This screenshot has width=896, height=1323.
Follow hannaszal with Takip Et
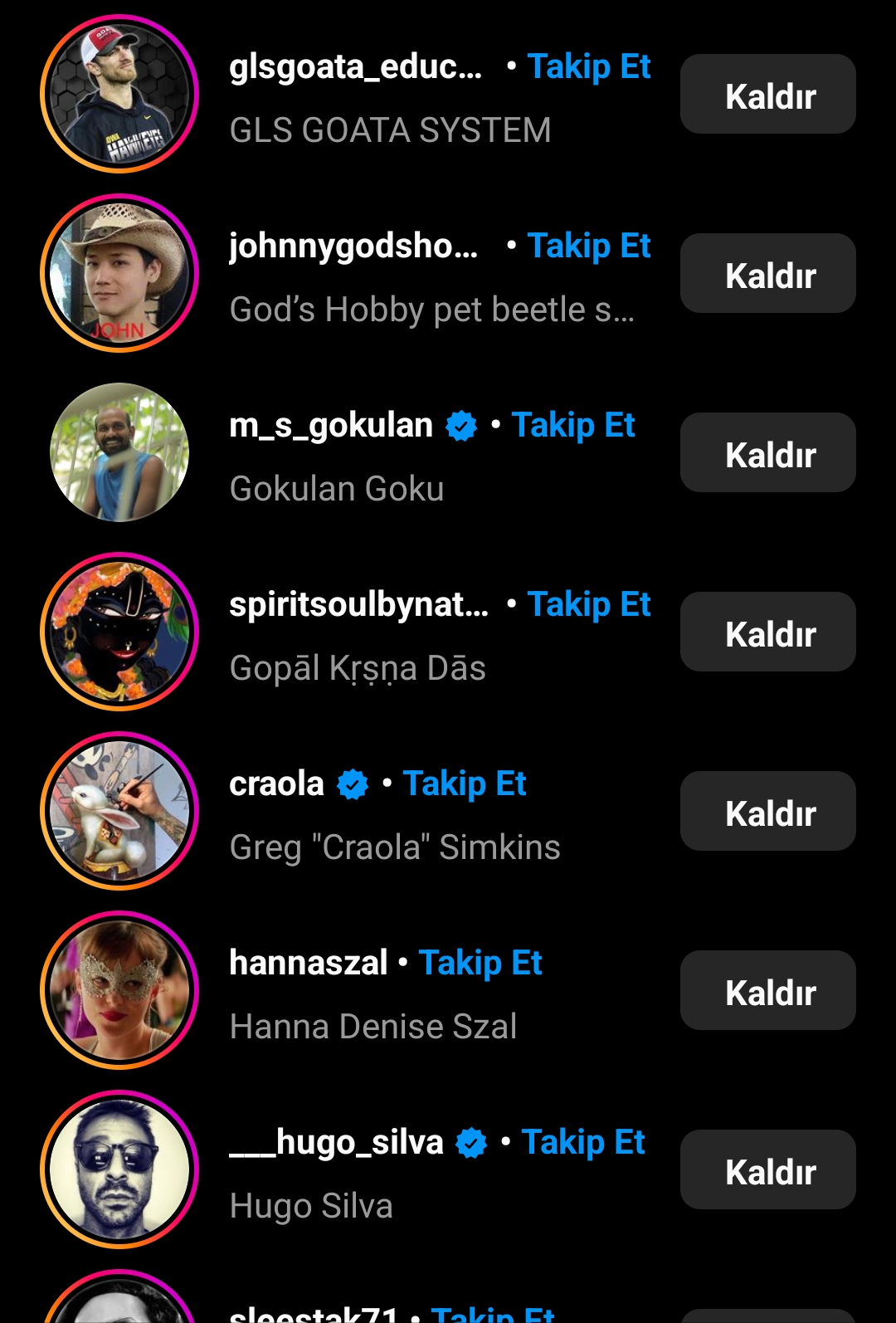480,964
